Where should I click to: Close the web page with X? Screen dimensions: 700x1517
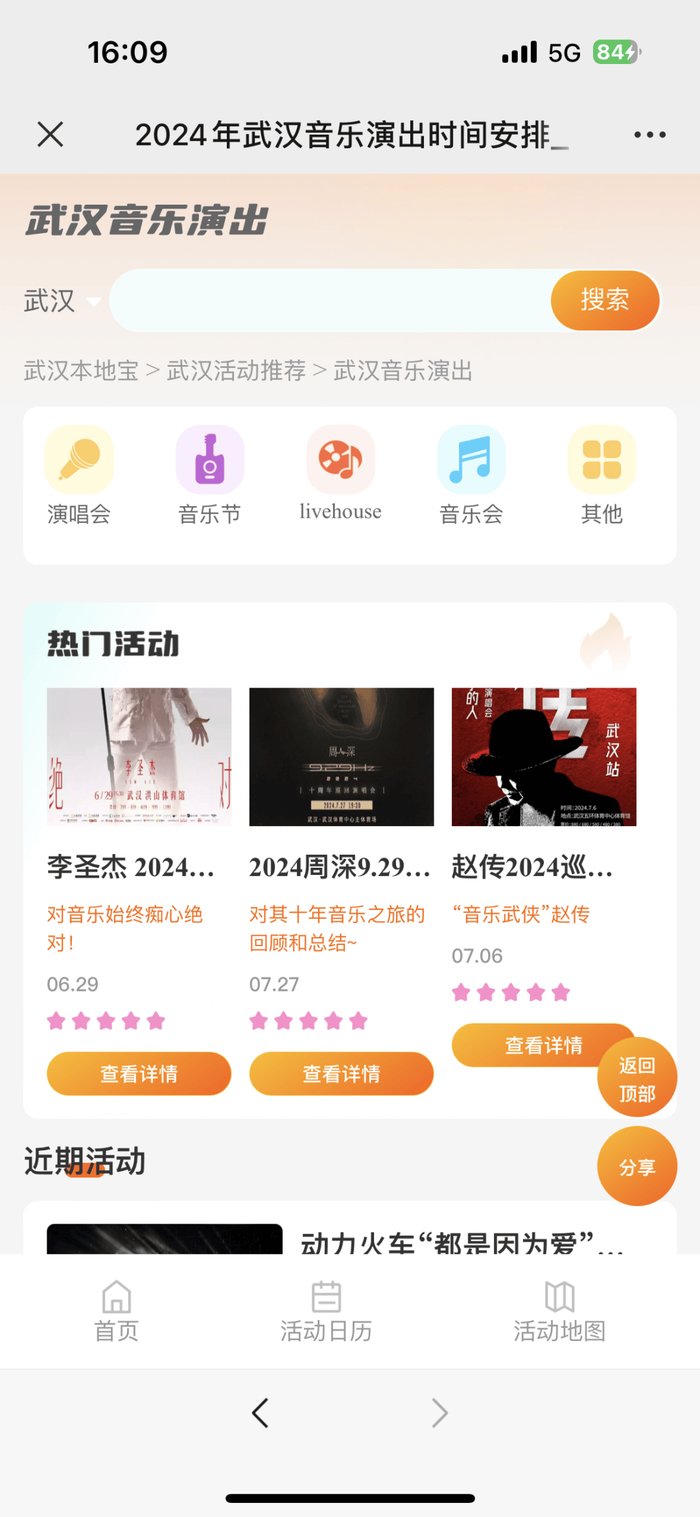click(50, 134)
